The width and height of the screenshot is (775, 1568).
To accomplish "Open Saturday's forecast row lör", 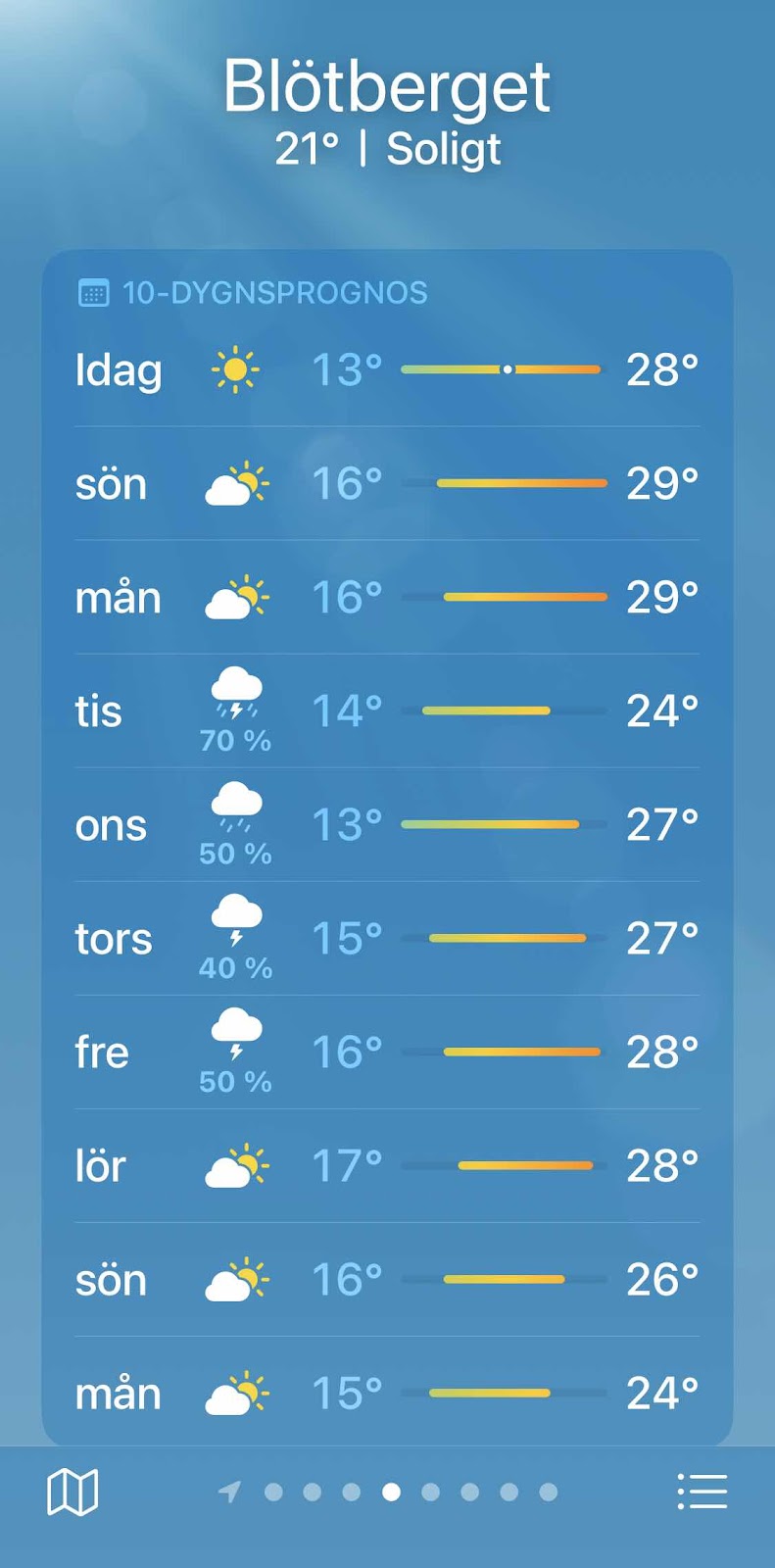I will pos(387,1166).
